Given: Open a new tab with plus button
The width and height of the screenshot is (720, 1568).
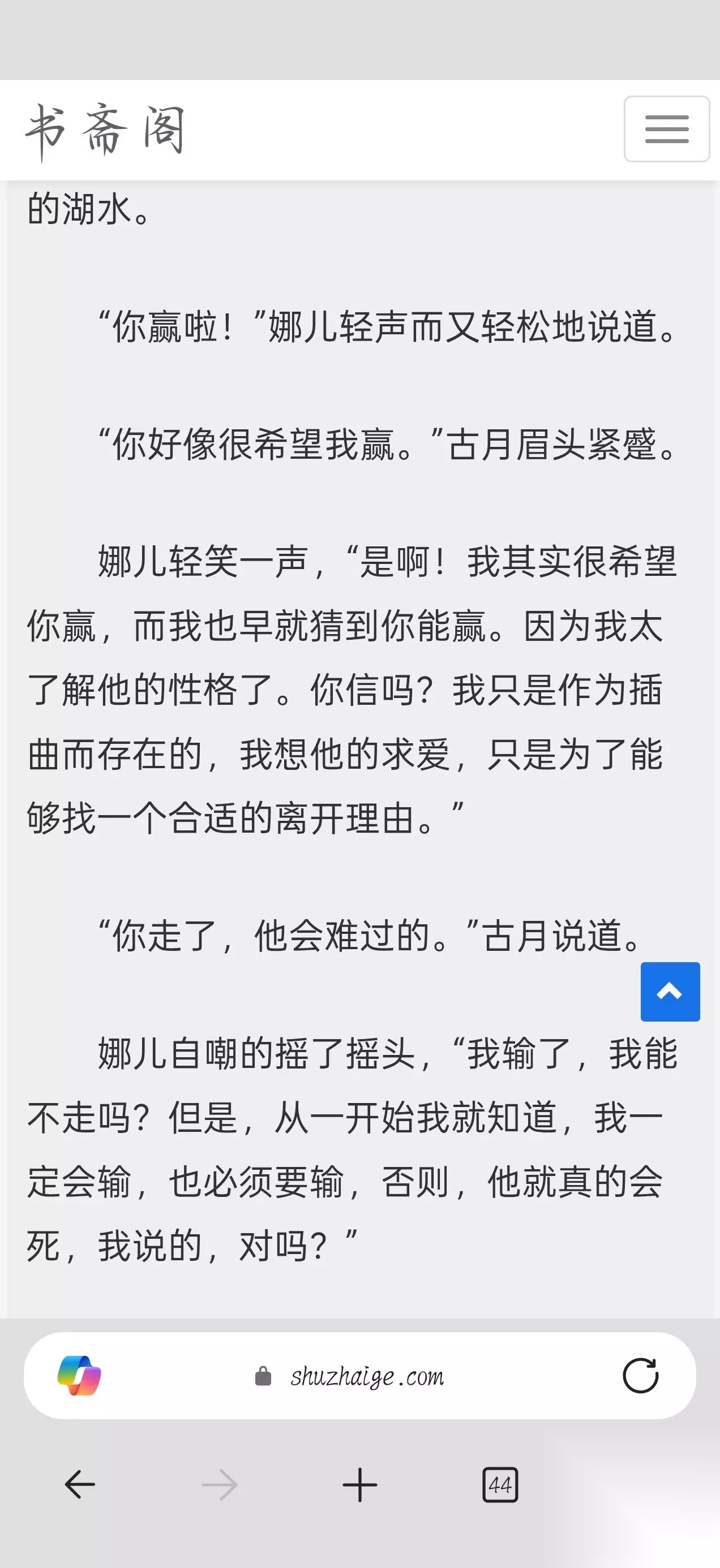Looking at the screenshot, I should 360,1485.
